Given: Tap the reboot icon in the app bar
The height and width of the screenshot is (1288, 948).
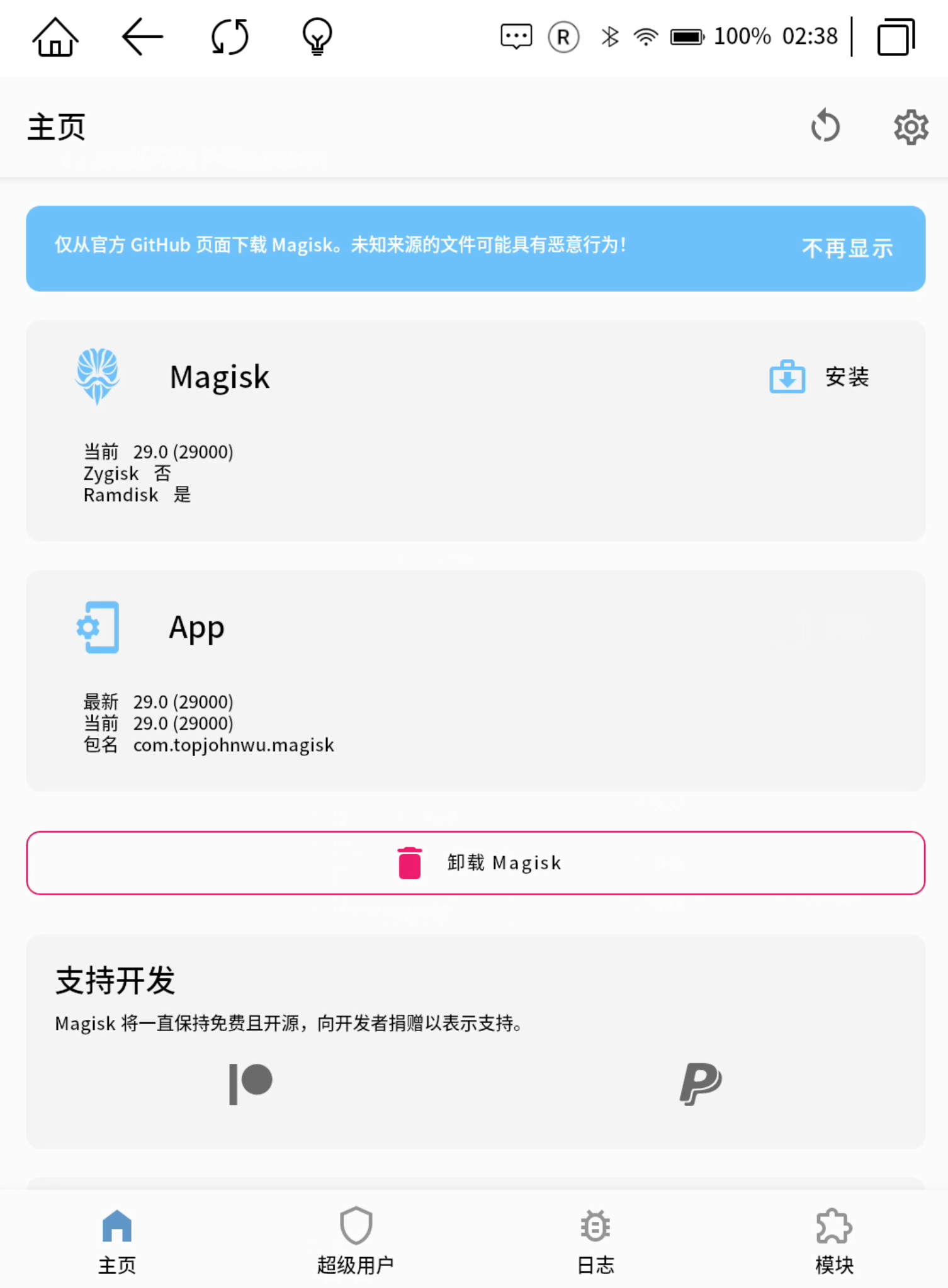Looking at the screenshot, I should pyautogui.click(x=825, y=126).
